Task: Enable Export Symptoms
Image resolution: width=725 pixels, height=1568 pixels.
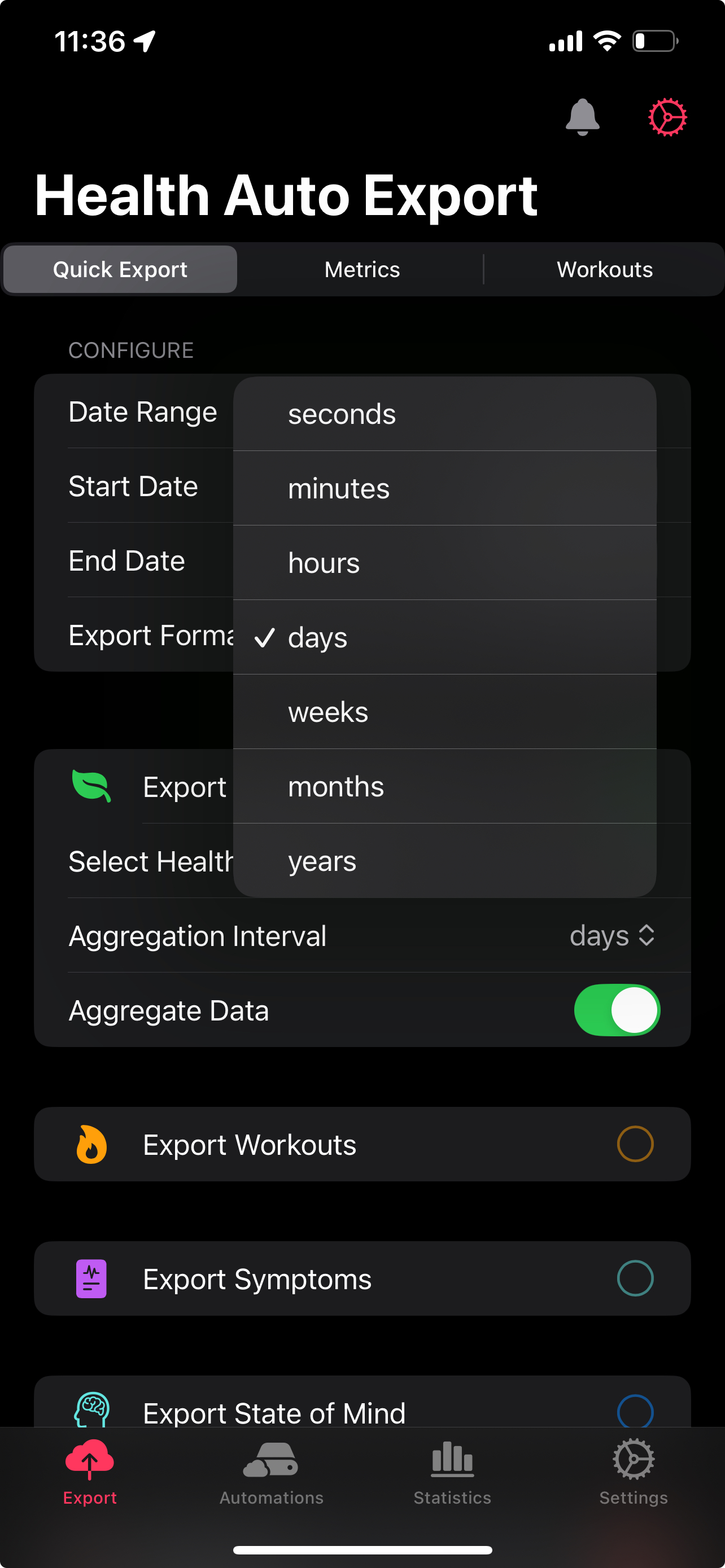Action: tap(635, 1278)
